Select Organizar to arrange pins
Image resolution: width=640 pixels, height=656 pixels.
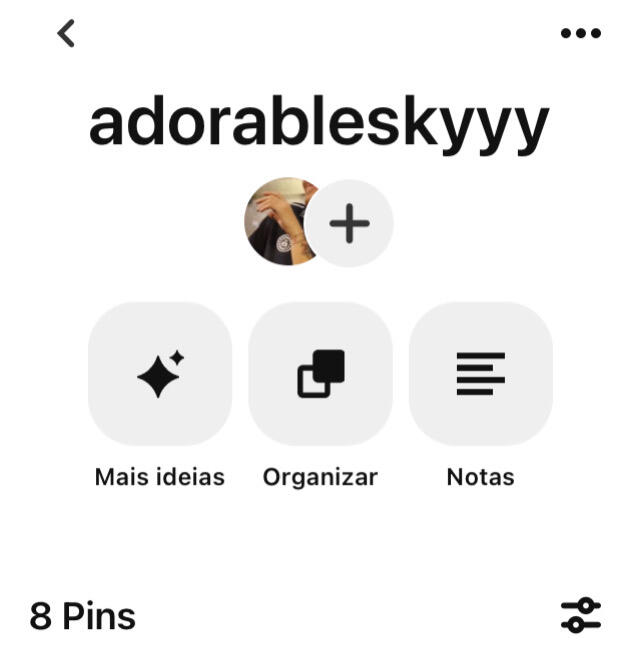coord(320,374)
